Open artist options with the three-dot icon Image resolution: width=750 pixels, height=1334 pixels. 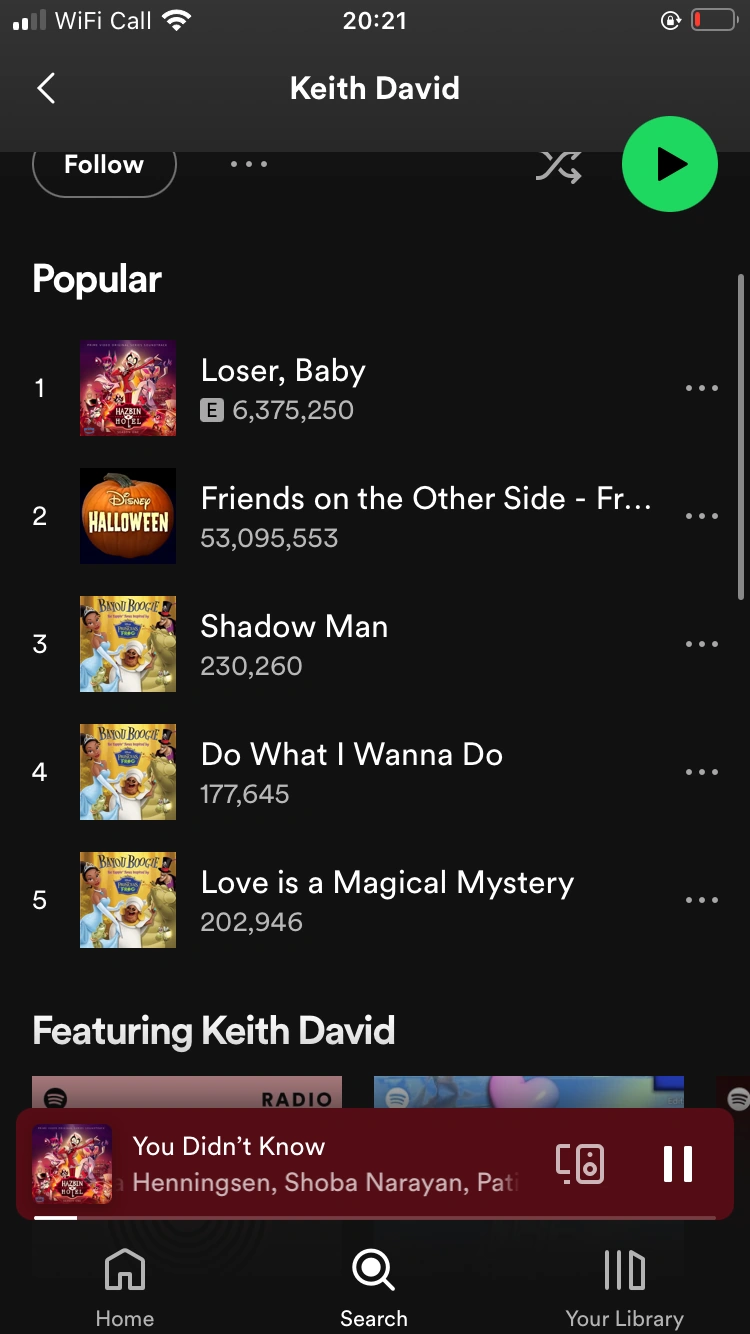(x=248, y=164)
